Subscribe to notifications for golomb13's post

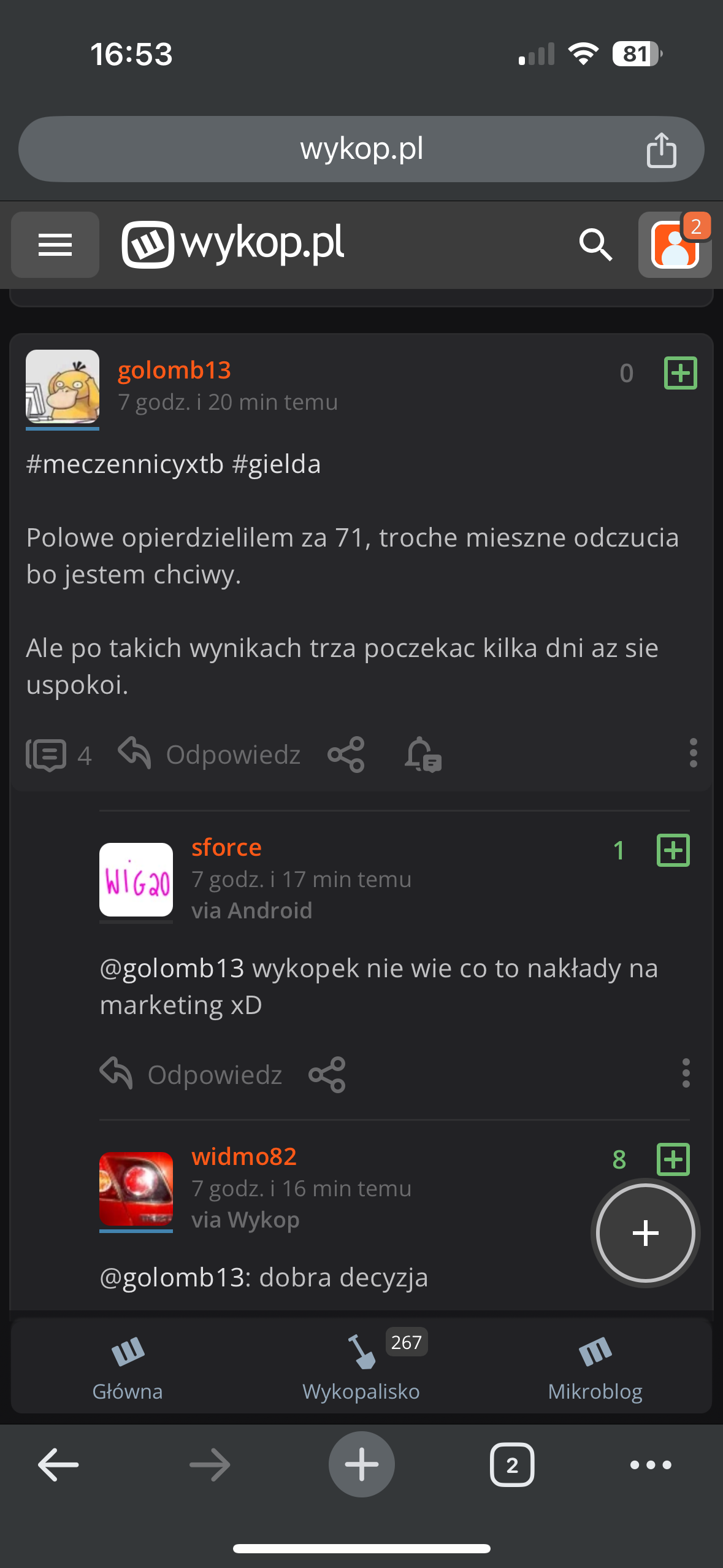click(423, 754)
